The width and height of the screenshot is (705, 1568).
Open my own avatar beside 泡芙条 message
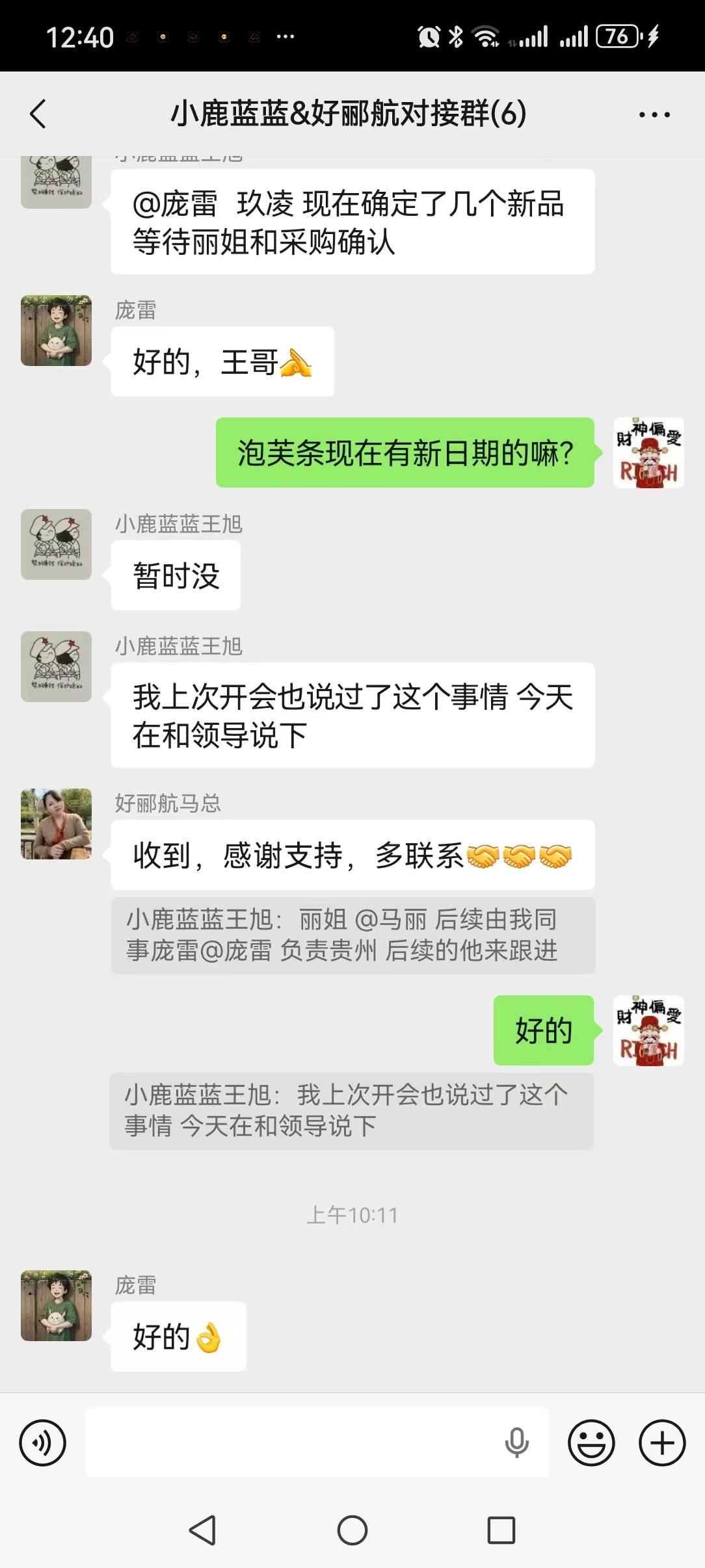(x=648, y=453)
